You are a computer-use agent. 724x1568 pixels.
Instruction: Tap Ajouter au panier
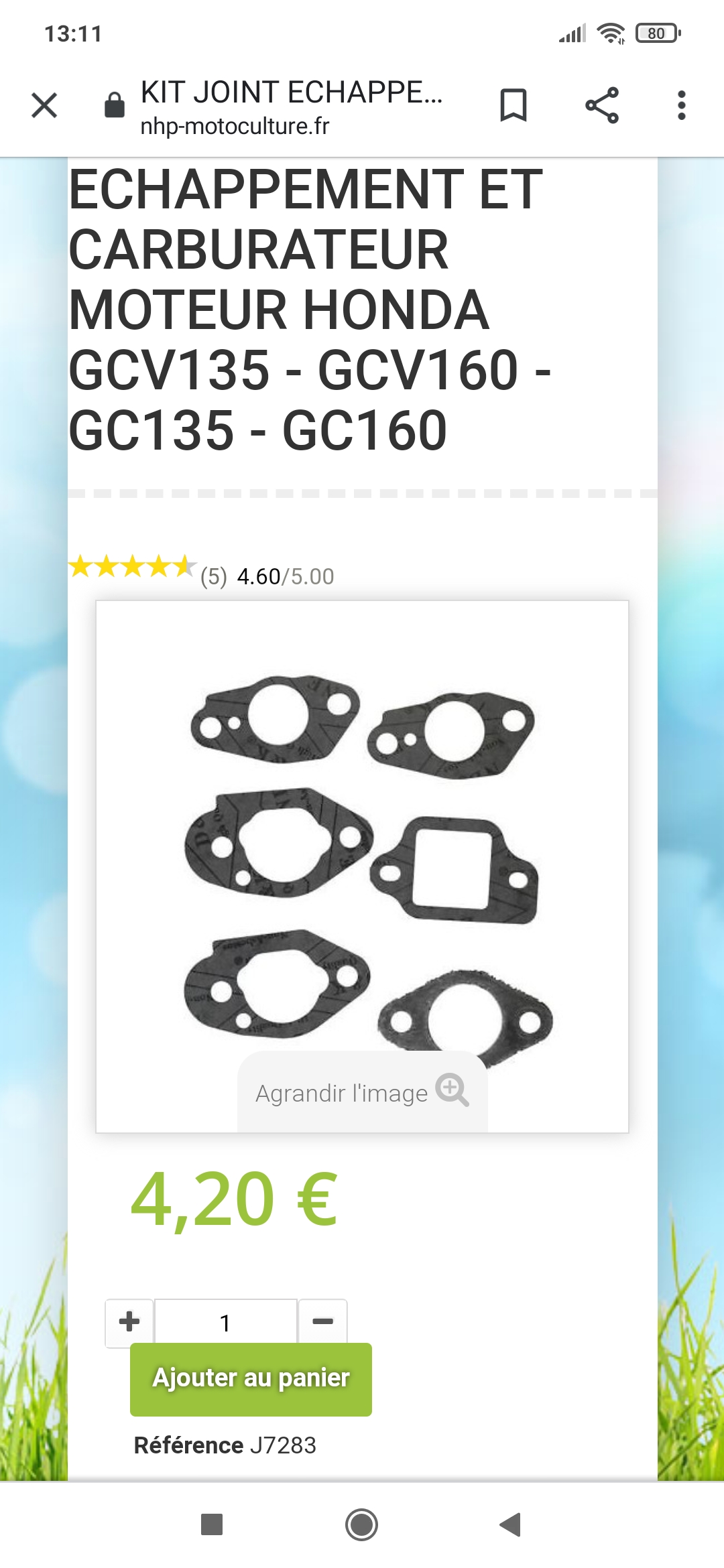click(x=251, y=1379)
